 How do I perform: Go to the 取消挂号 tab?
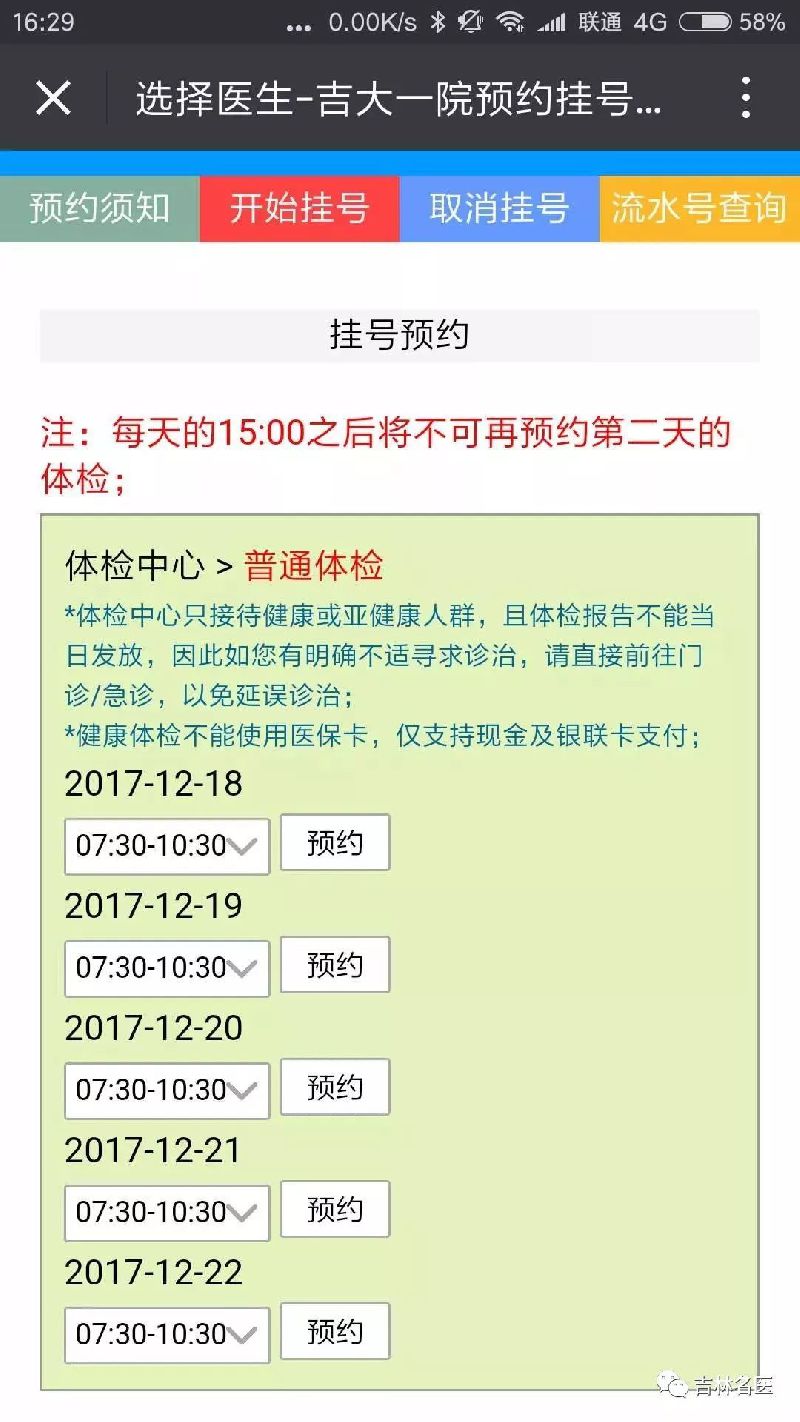click(x=500, y=209)
